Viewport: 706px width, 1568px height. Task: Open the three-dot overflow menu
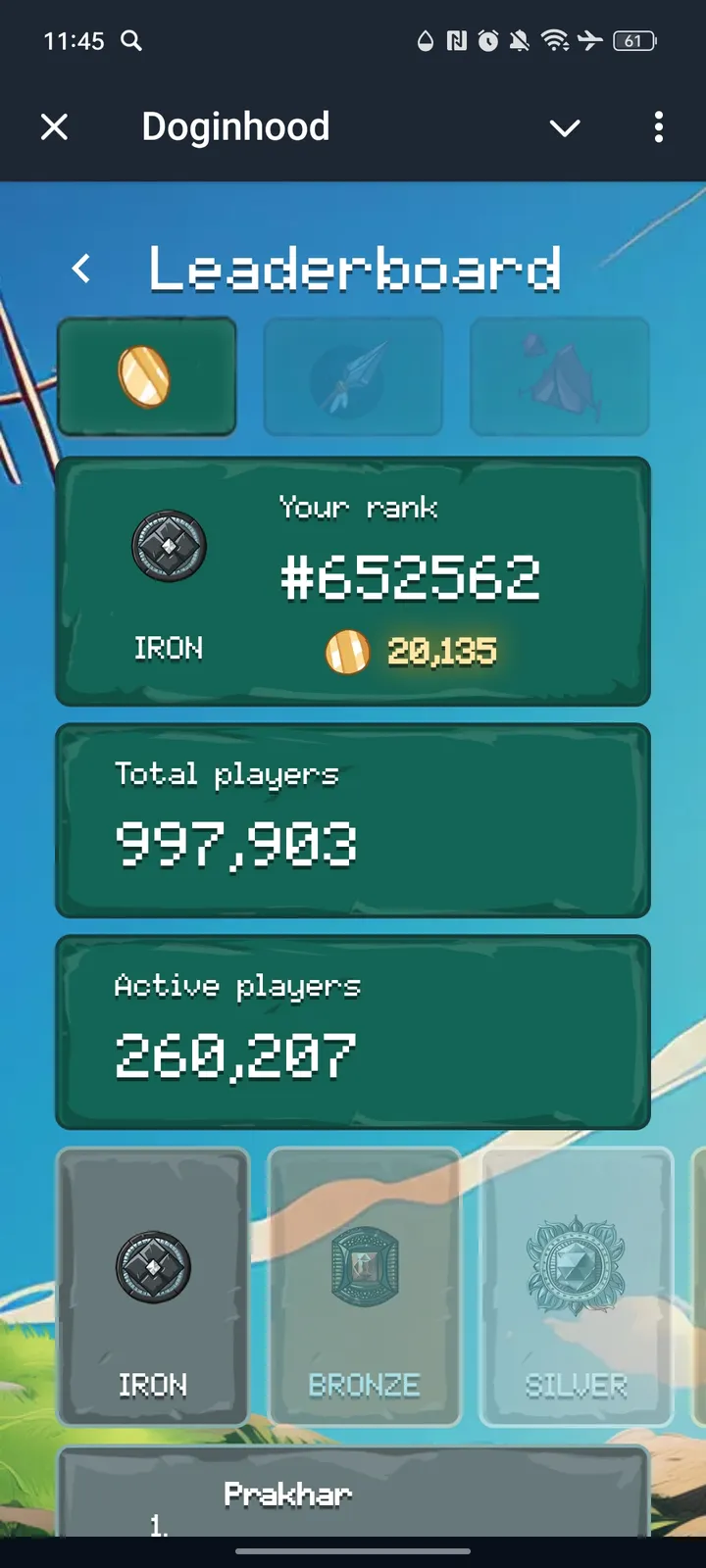pos(658,126)
